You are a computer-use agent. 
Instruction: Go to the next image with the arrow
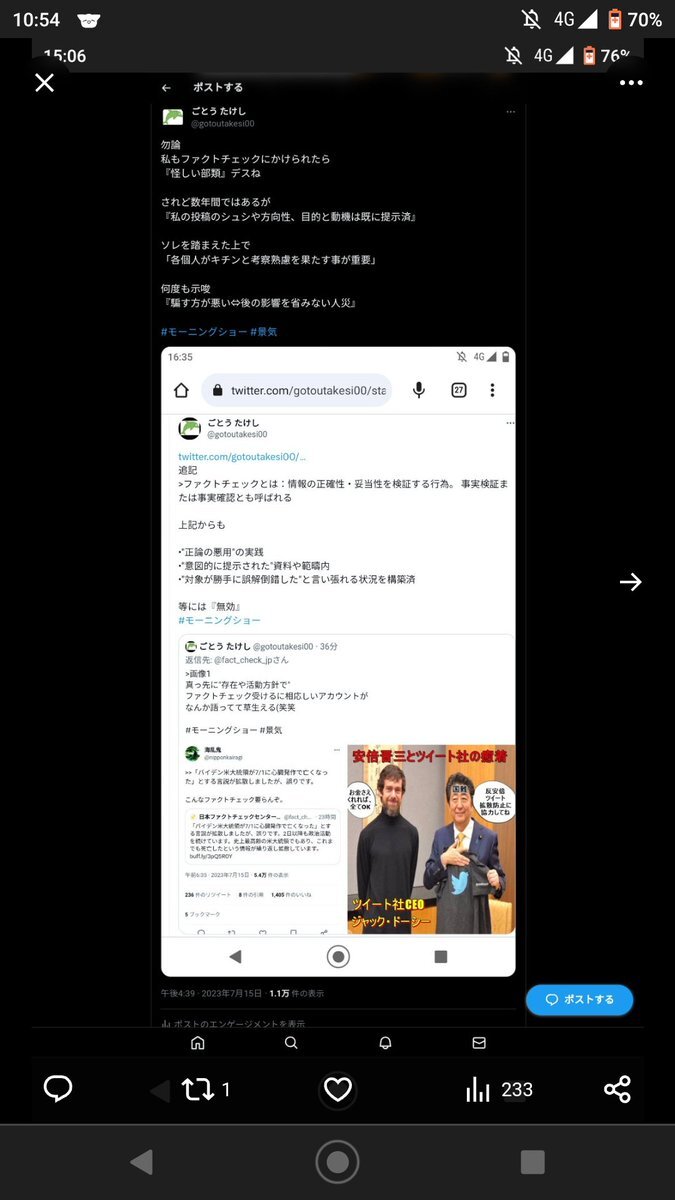pyautogui.click(x=630, y=582)
